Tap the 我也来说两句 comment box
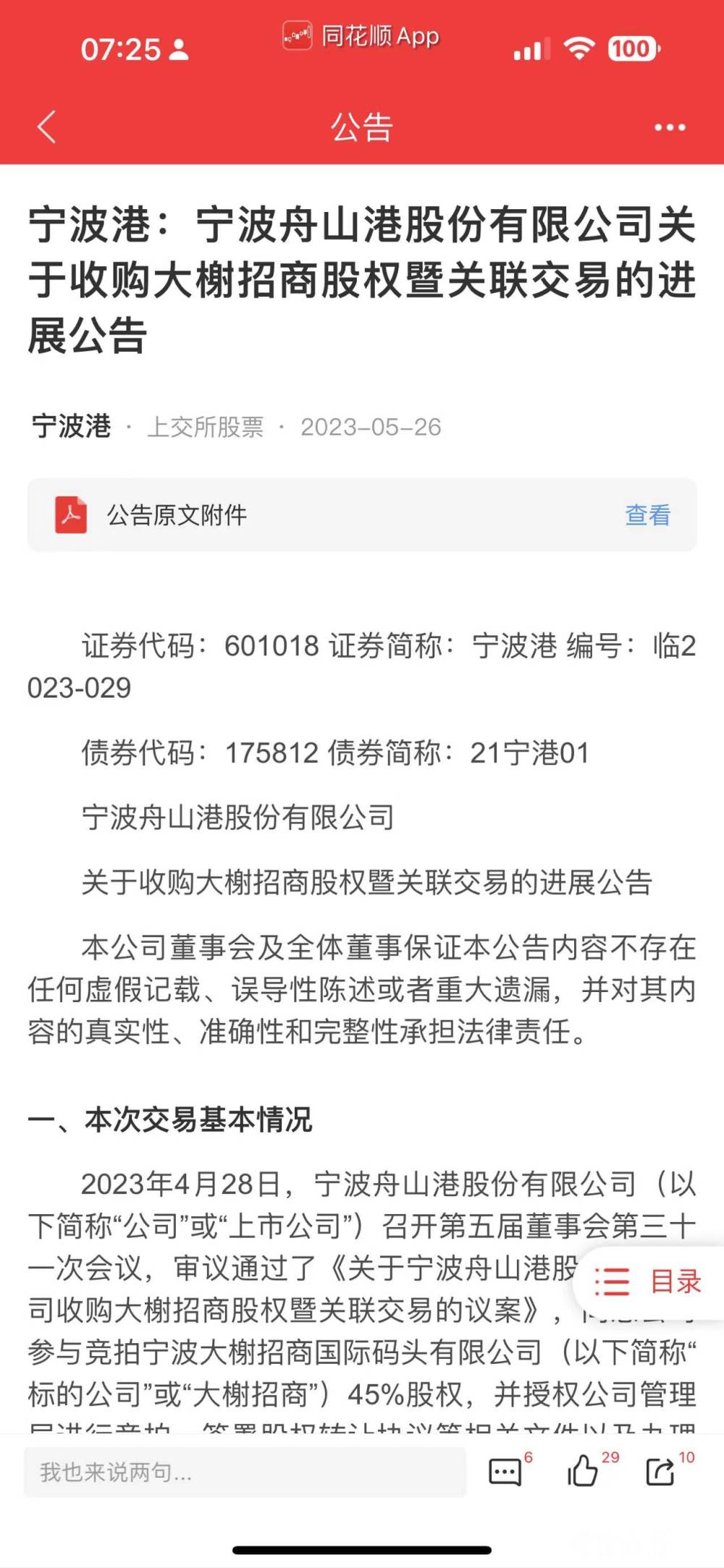724x1568 pixels. pos(245,1472)
